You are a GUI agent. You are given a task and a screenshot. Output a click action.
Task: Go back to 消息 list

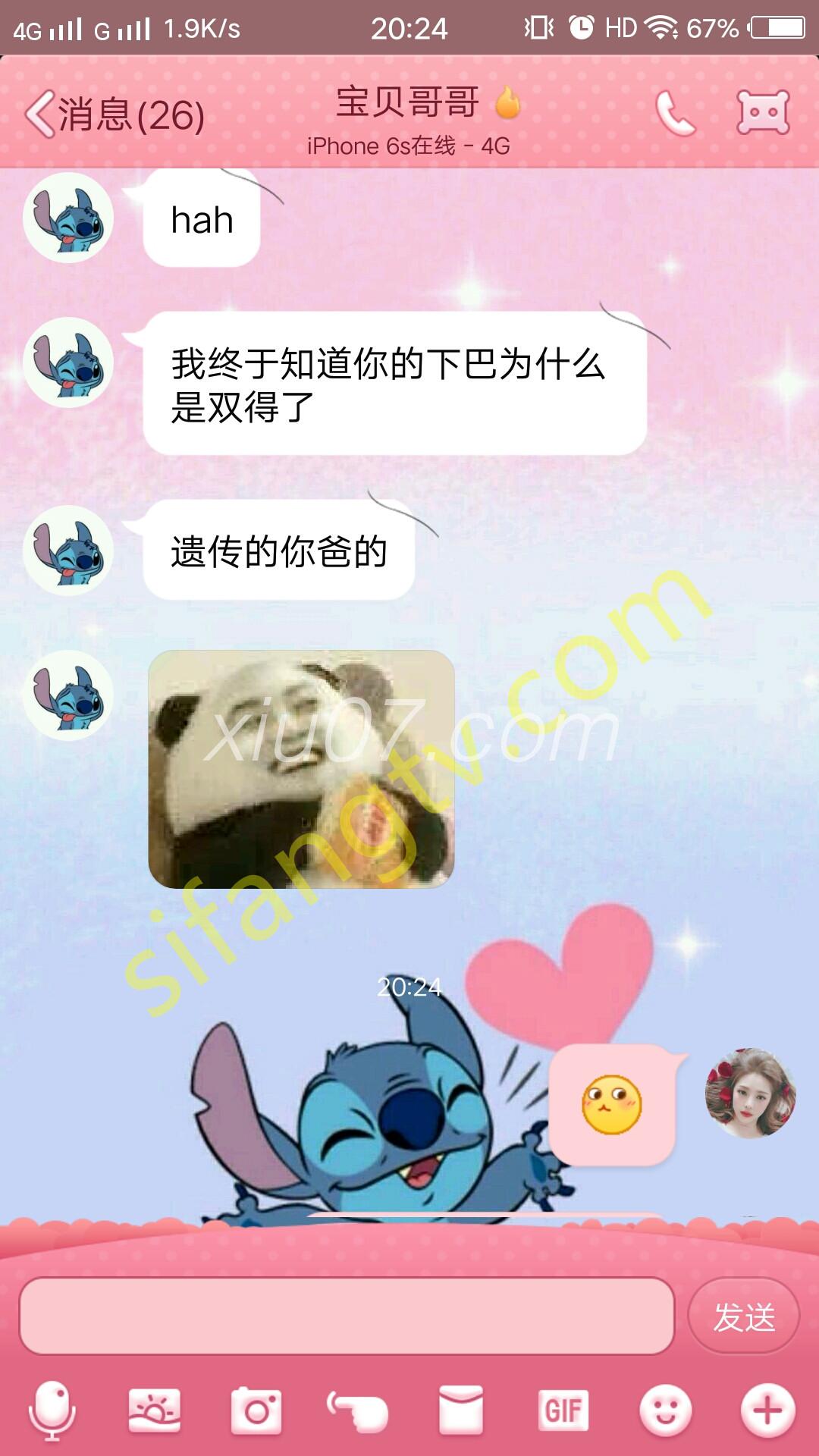tap(114, 115)
